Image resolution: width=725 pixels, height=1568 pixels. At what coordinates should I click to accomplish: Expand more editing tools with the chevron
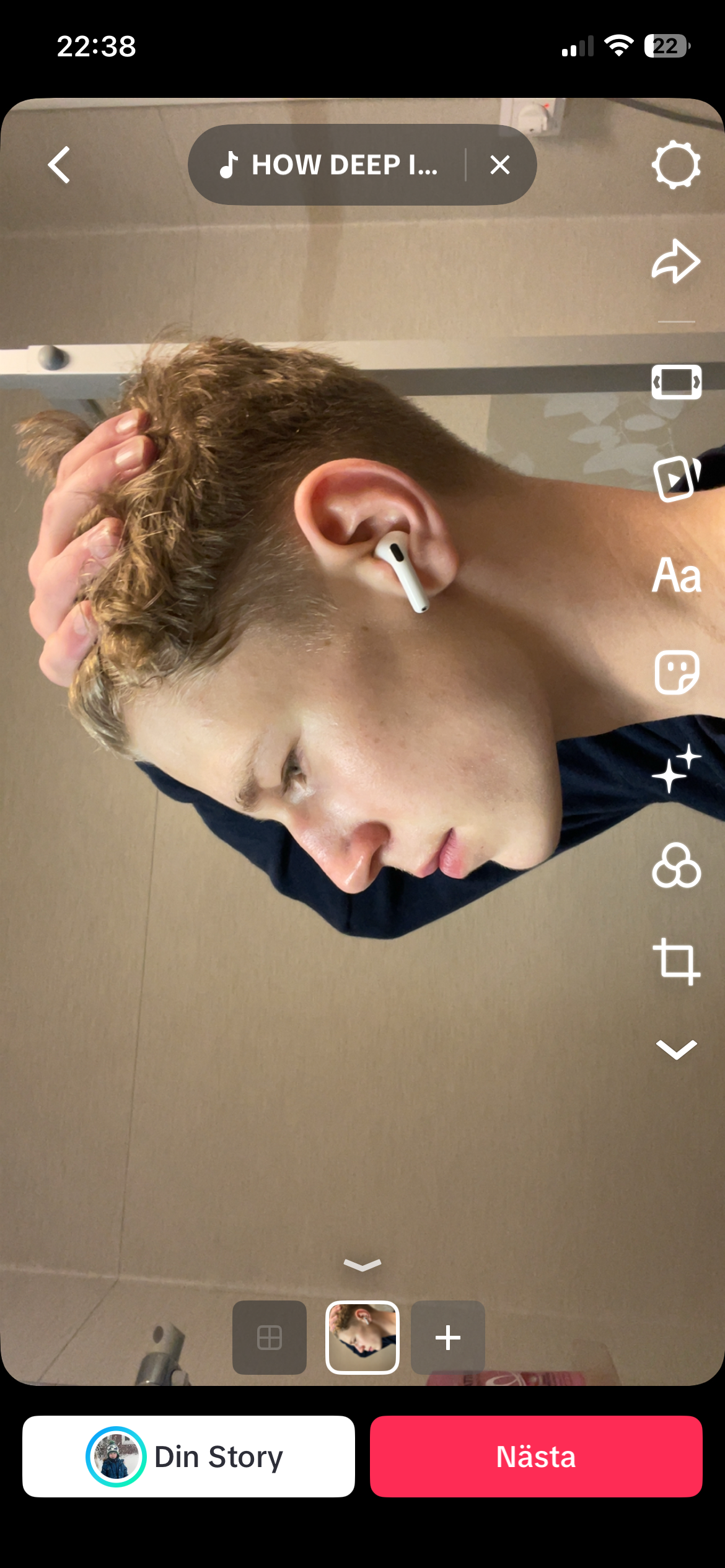pyautogui.click(x=676, y=1049)
